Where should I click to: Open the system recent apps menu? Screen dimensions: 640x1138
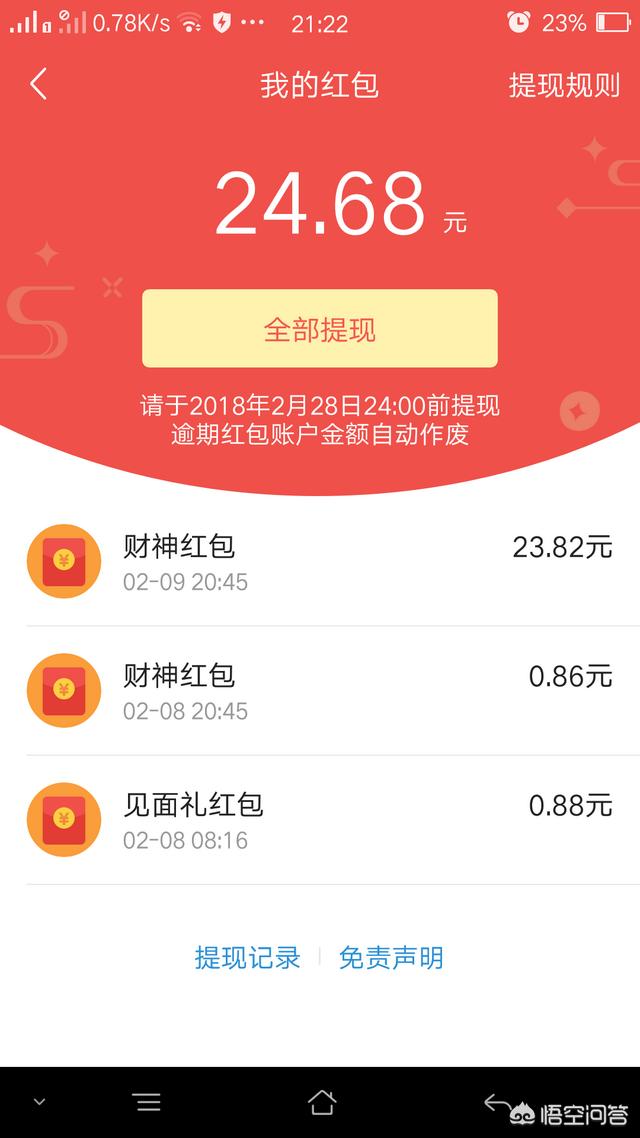147,1102
